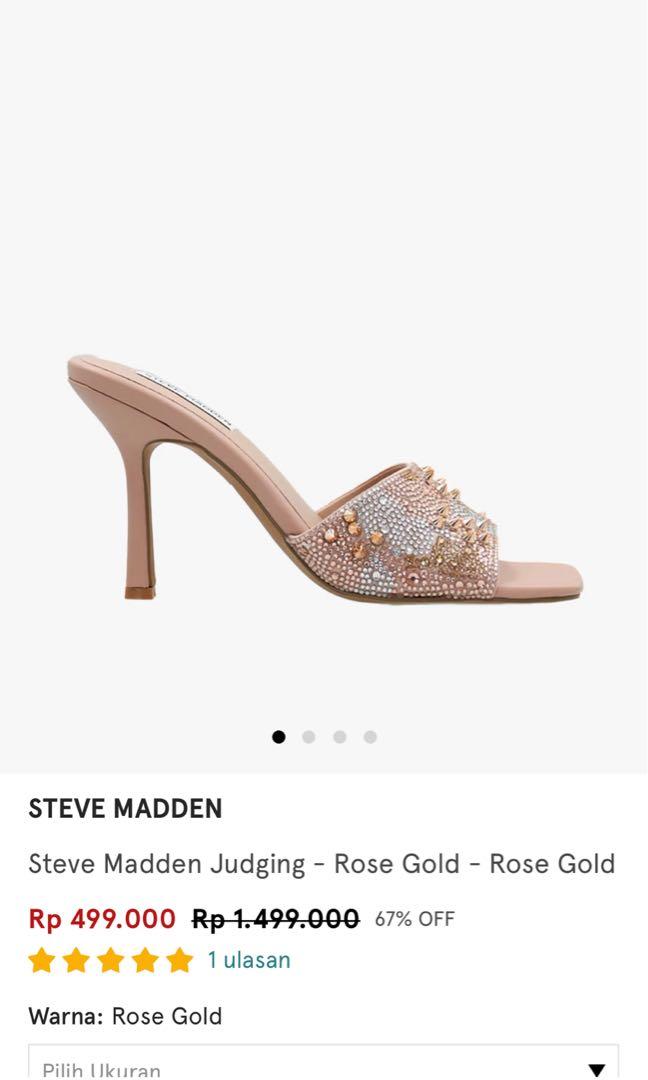The image size is (648, 1080).
Task: Open the Pilih Ukuran size dropdown
Action: tap(323, 1066)
